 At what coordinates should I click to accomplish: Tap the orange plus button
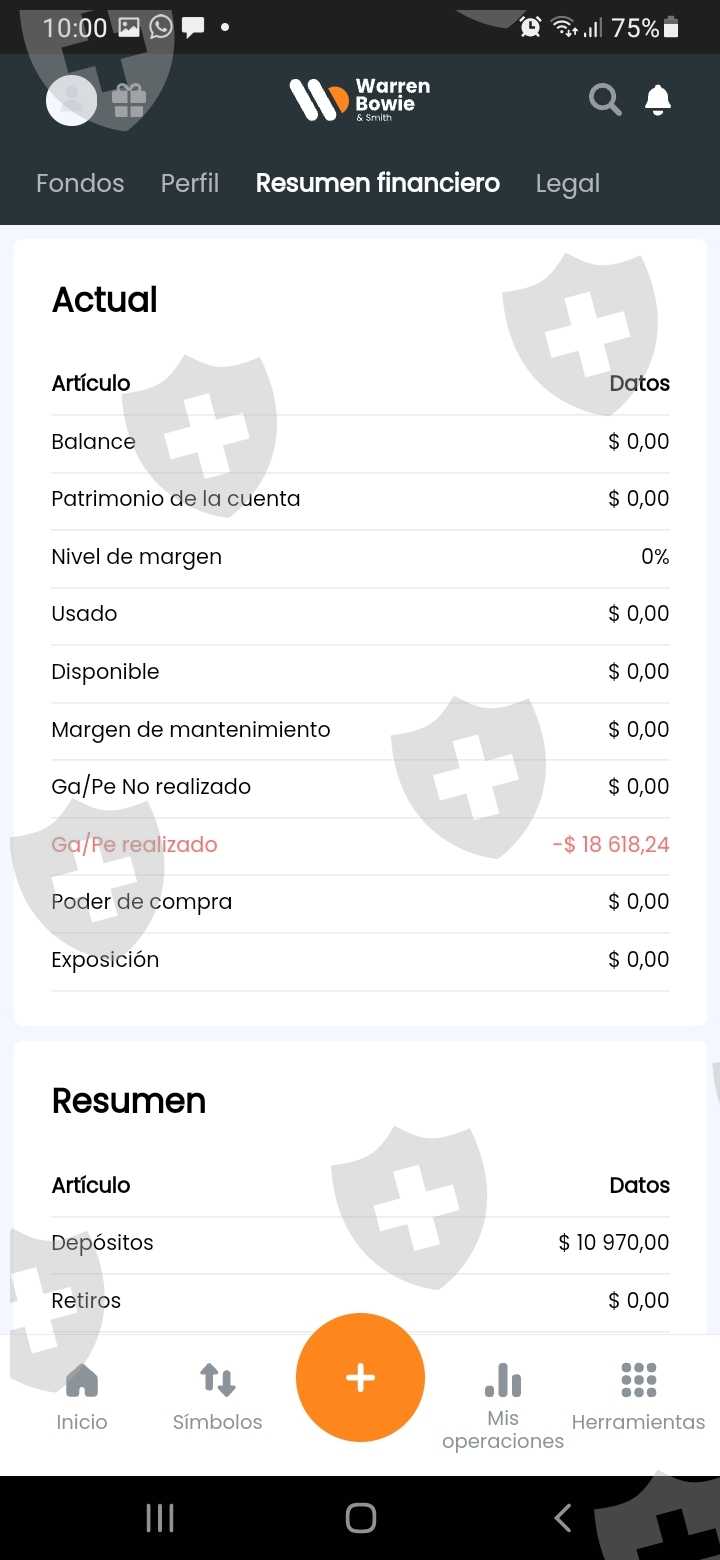click(360, 1377)
